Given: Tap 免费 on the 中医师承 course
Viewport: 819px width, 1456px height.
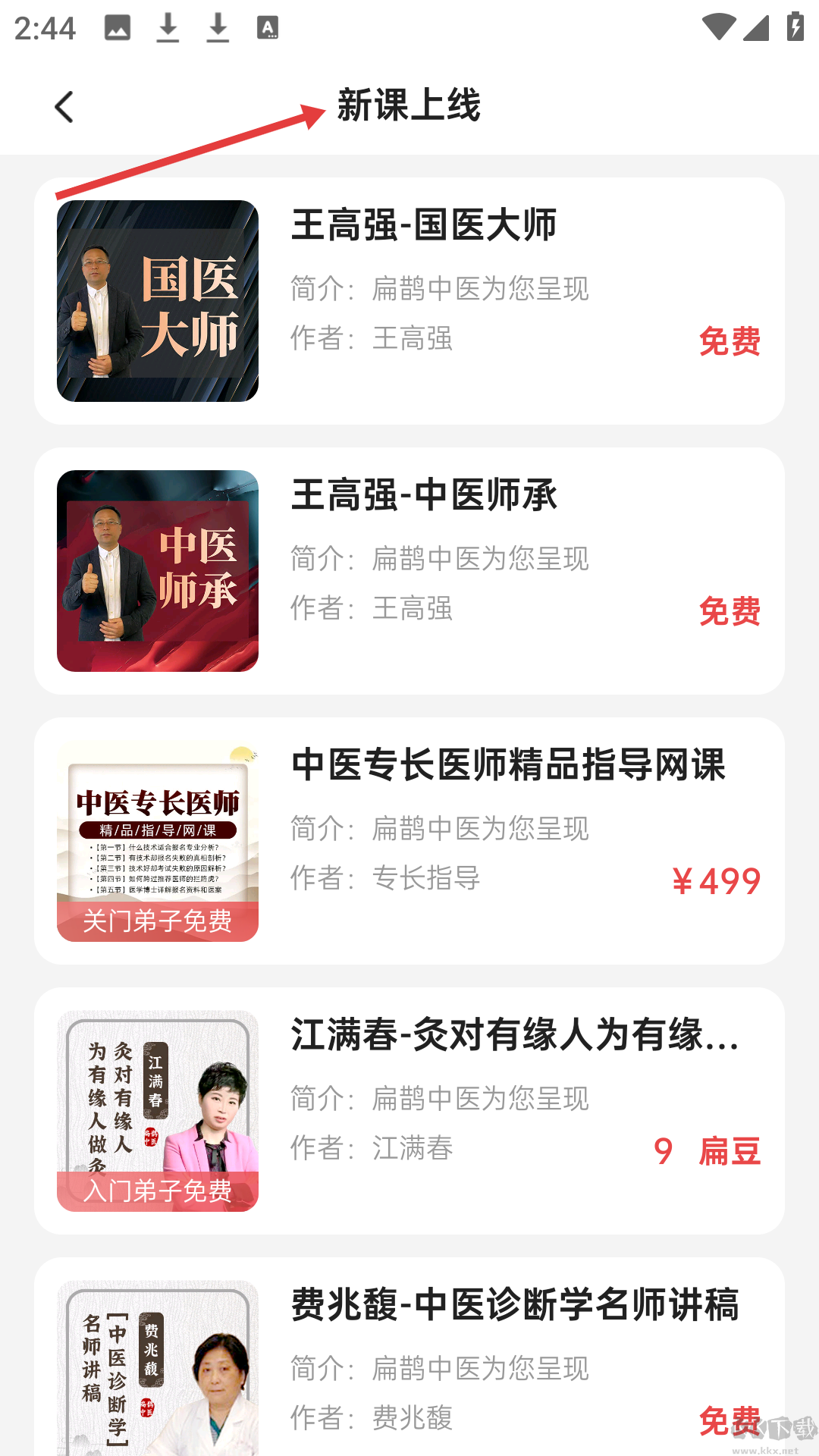Looking at the screenshot, I should 730,613.
